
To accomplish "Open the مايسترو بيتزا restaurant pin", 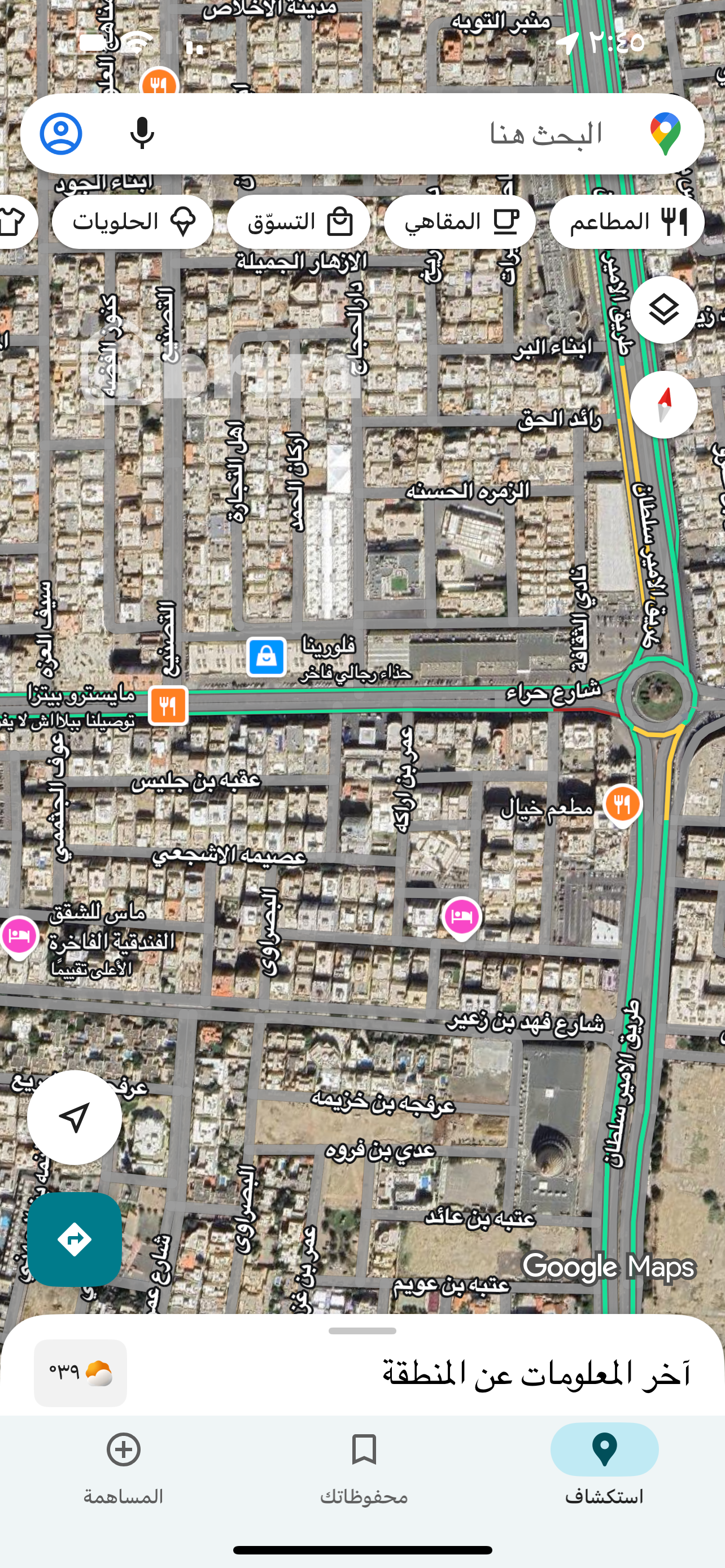I will (x=168, y=706).
